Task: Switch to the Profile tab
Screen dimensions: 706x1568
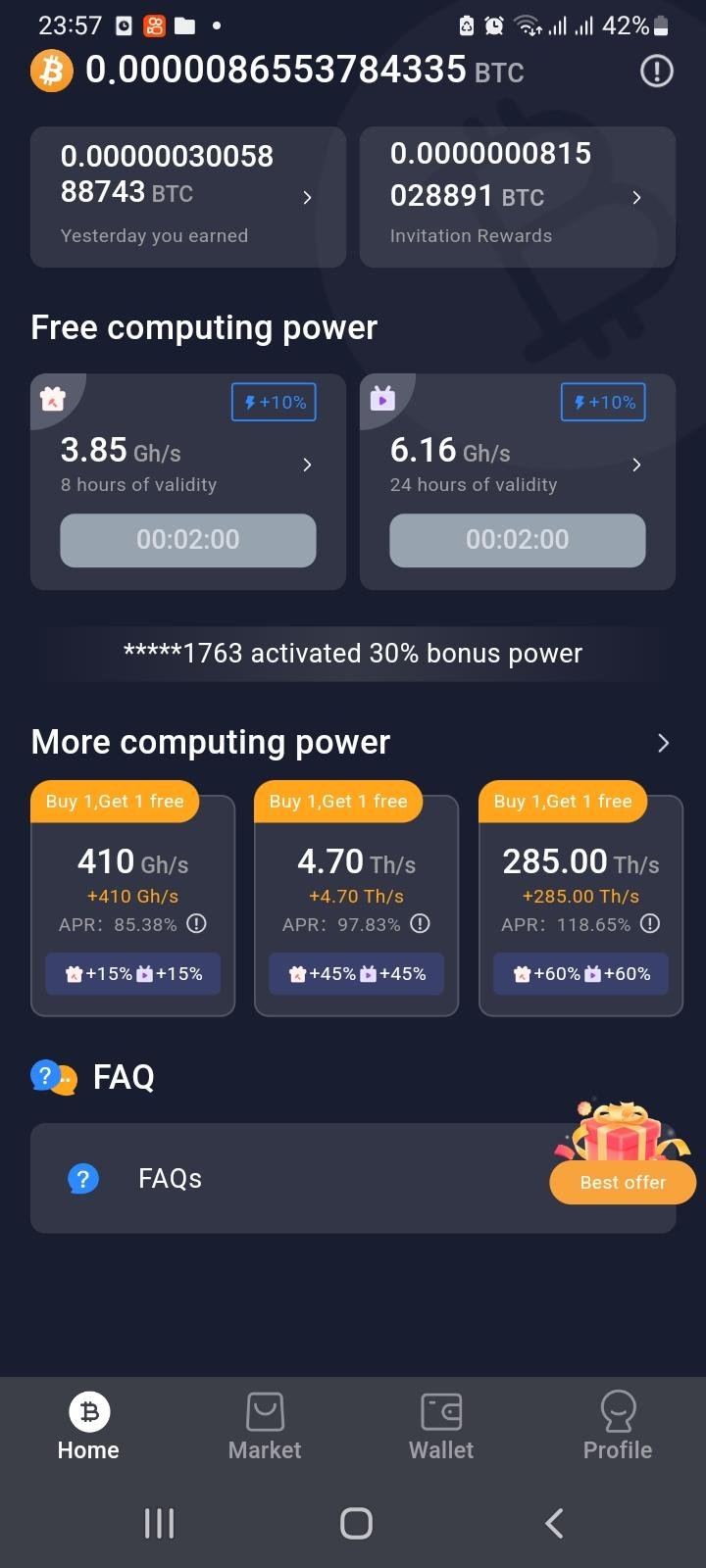Action: [x=618, y=1427]
